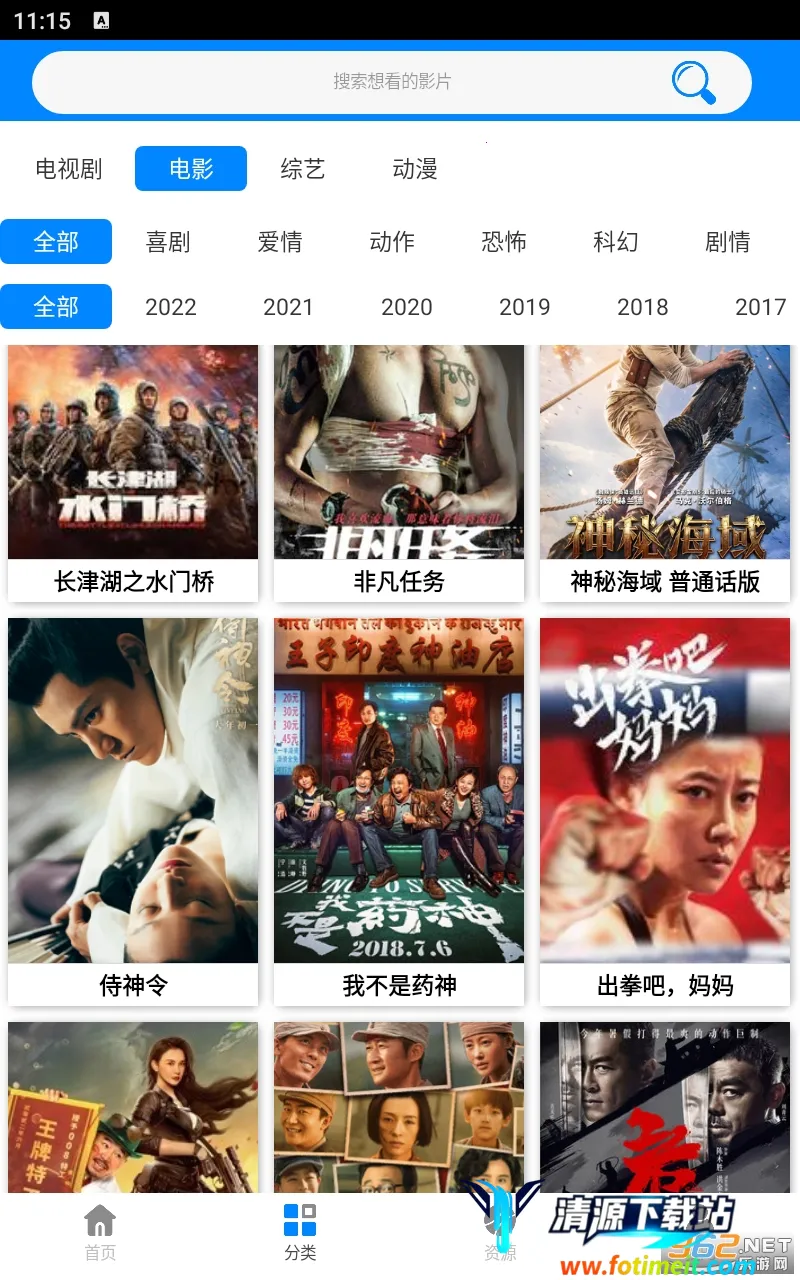Go to the 首页 home tab

tap(100, 1233)
